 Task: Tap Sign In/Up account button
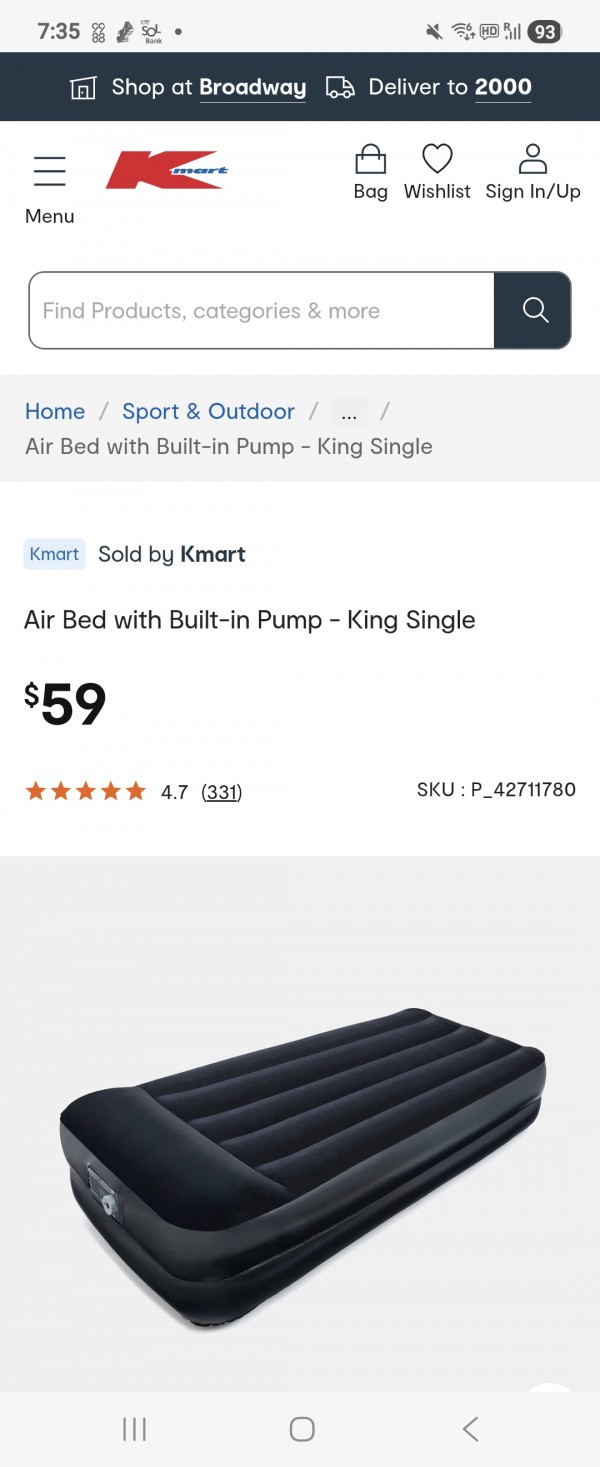tap(533, 172)
